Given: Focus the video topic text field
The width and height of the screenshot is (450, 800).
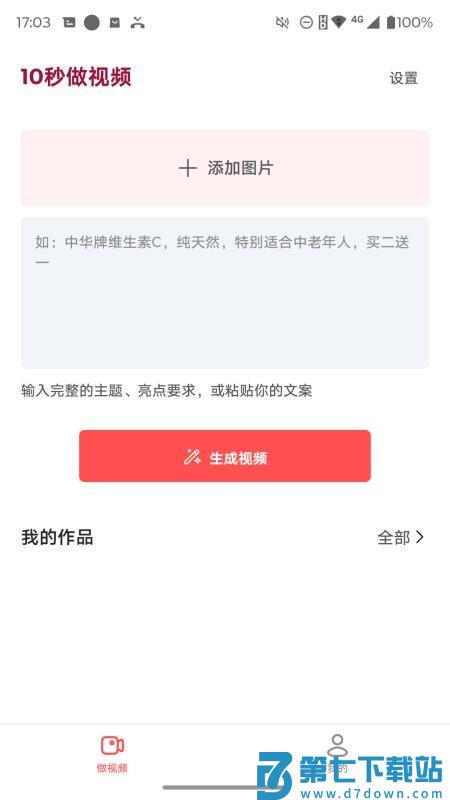Looking at the screenshot, I should click(225, 292).
